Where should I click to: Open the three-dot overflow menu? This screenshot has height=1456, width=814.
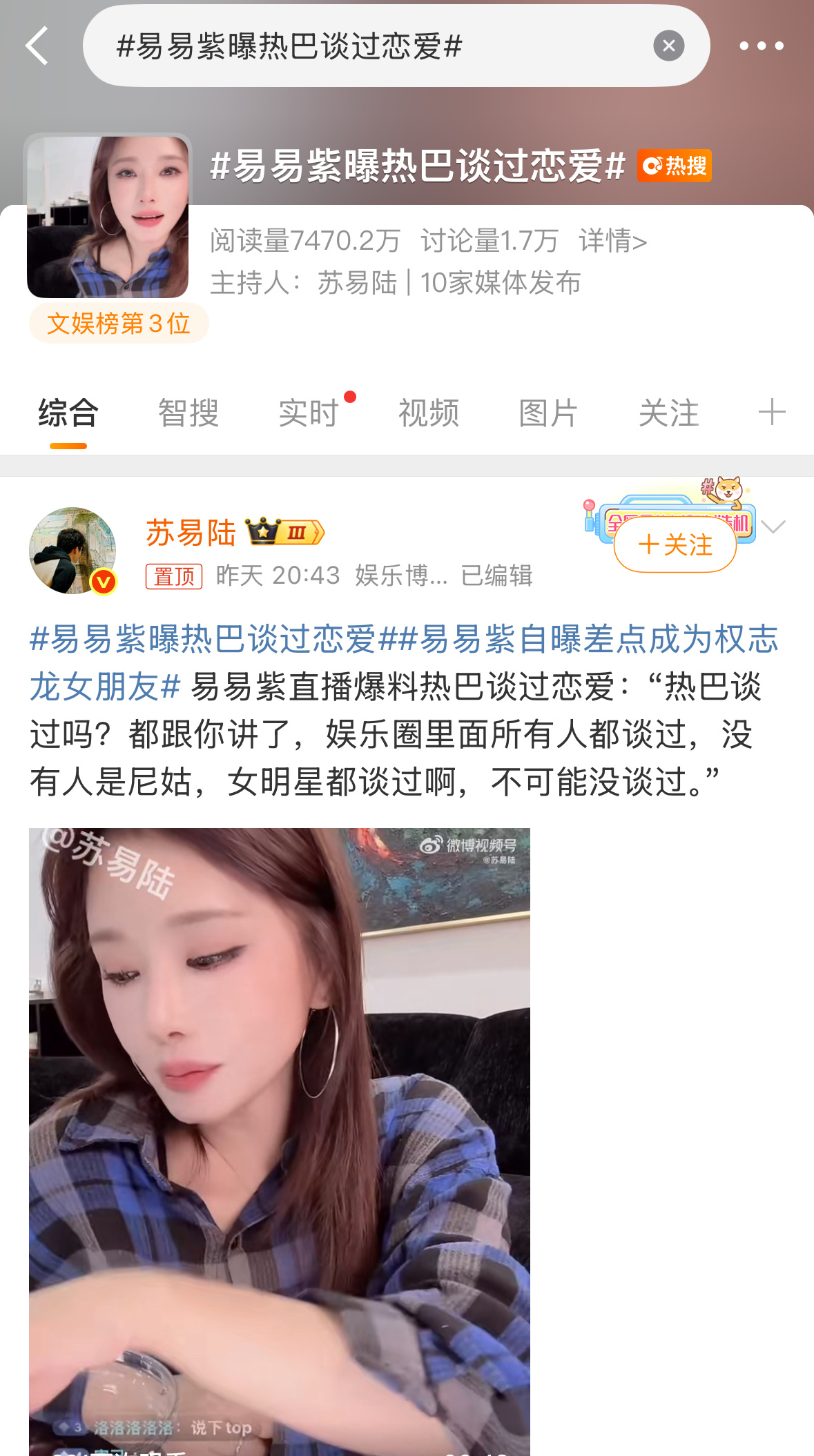(760, 46)
